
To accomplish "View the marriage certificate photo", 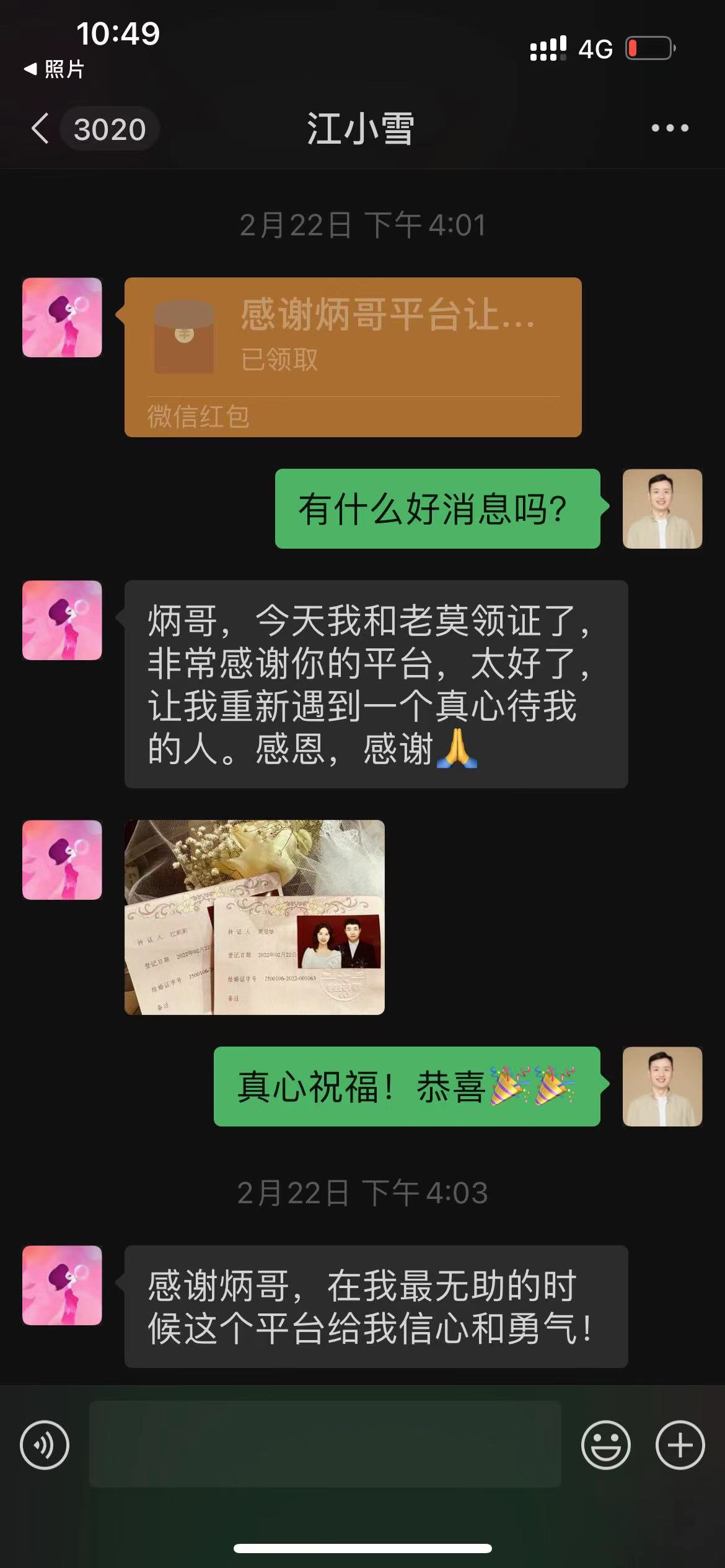I will [254, 917].
